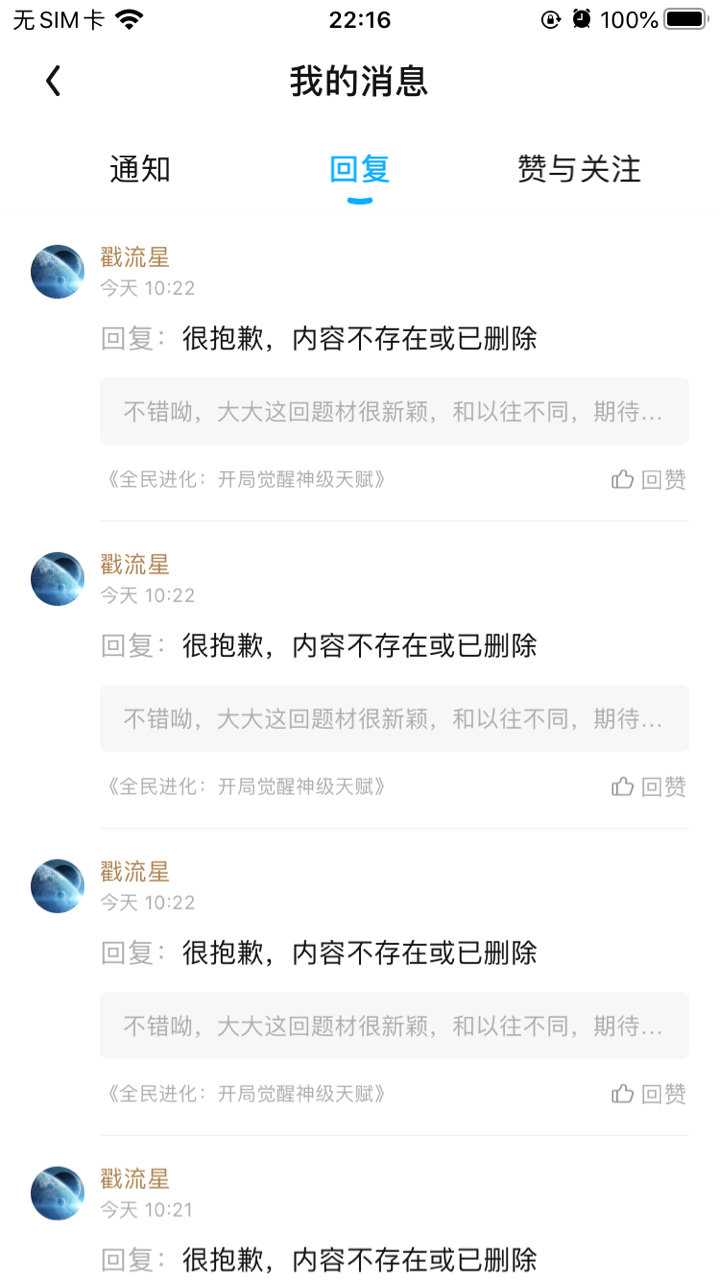720x1281 pixels.
Task: Go back from My Messages
Action: click(x=54, y=81)
